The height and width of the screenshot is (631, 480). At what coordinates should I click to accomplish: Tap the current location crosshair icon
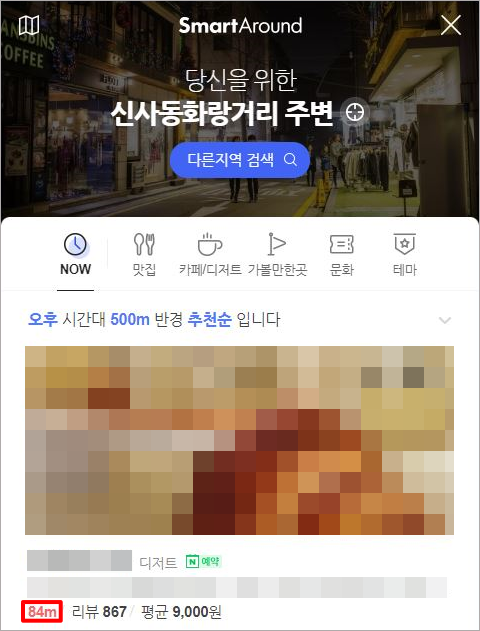pyautogui.click(x=355, y=112)
